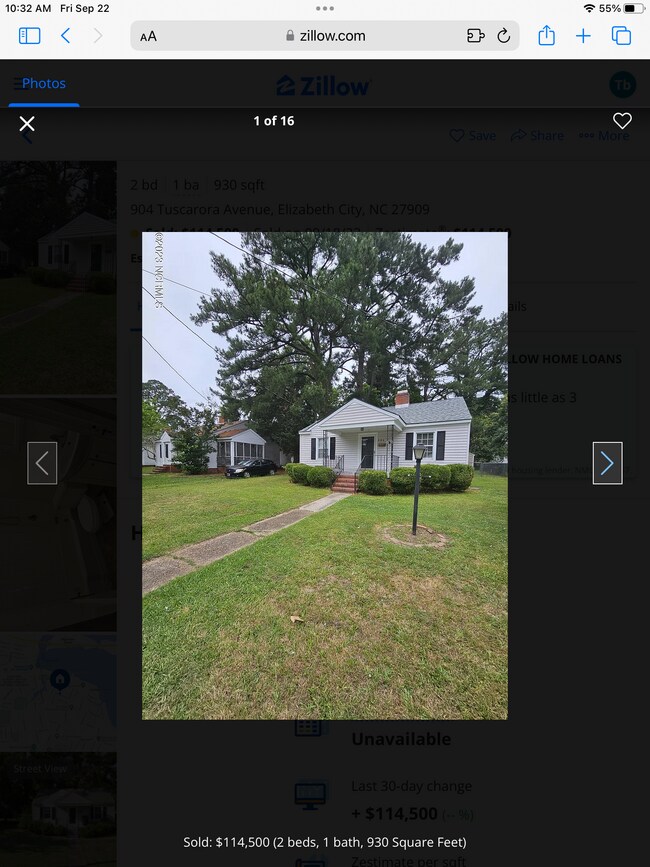Viewport: 650px width, 867px height.
Task: Show all open Safari tabs
Action: [x=621, y=36]
